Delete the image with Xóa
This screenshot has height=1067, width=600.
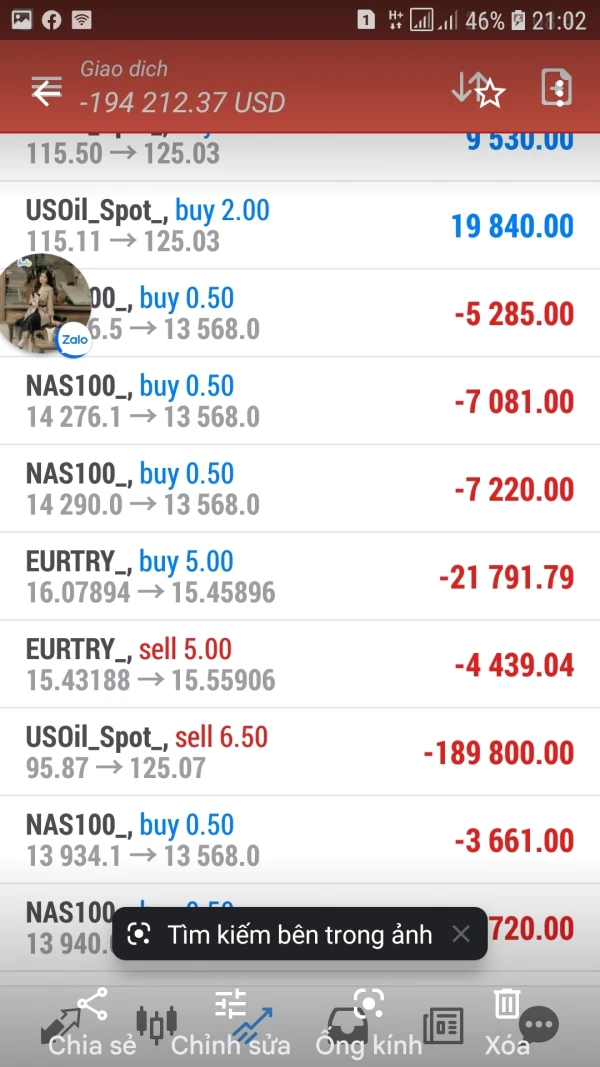[507, 1022]
